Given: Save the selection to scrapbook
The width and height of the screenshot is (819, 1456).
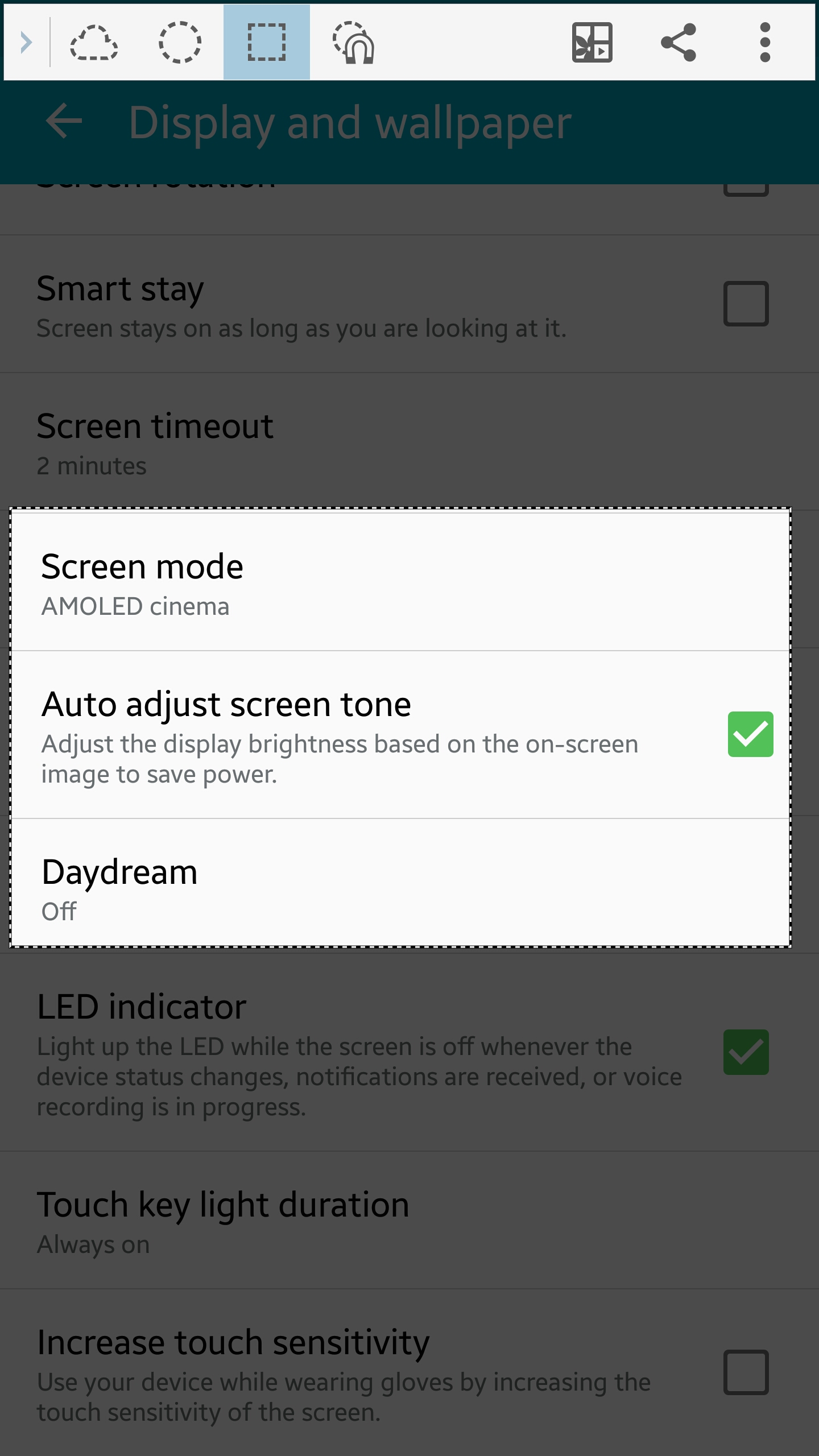Looking at the screenshot, I should (592, 43).
